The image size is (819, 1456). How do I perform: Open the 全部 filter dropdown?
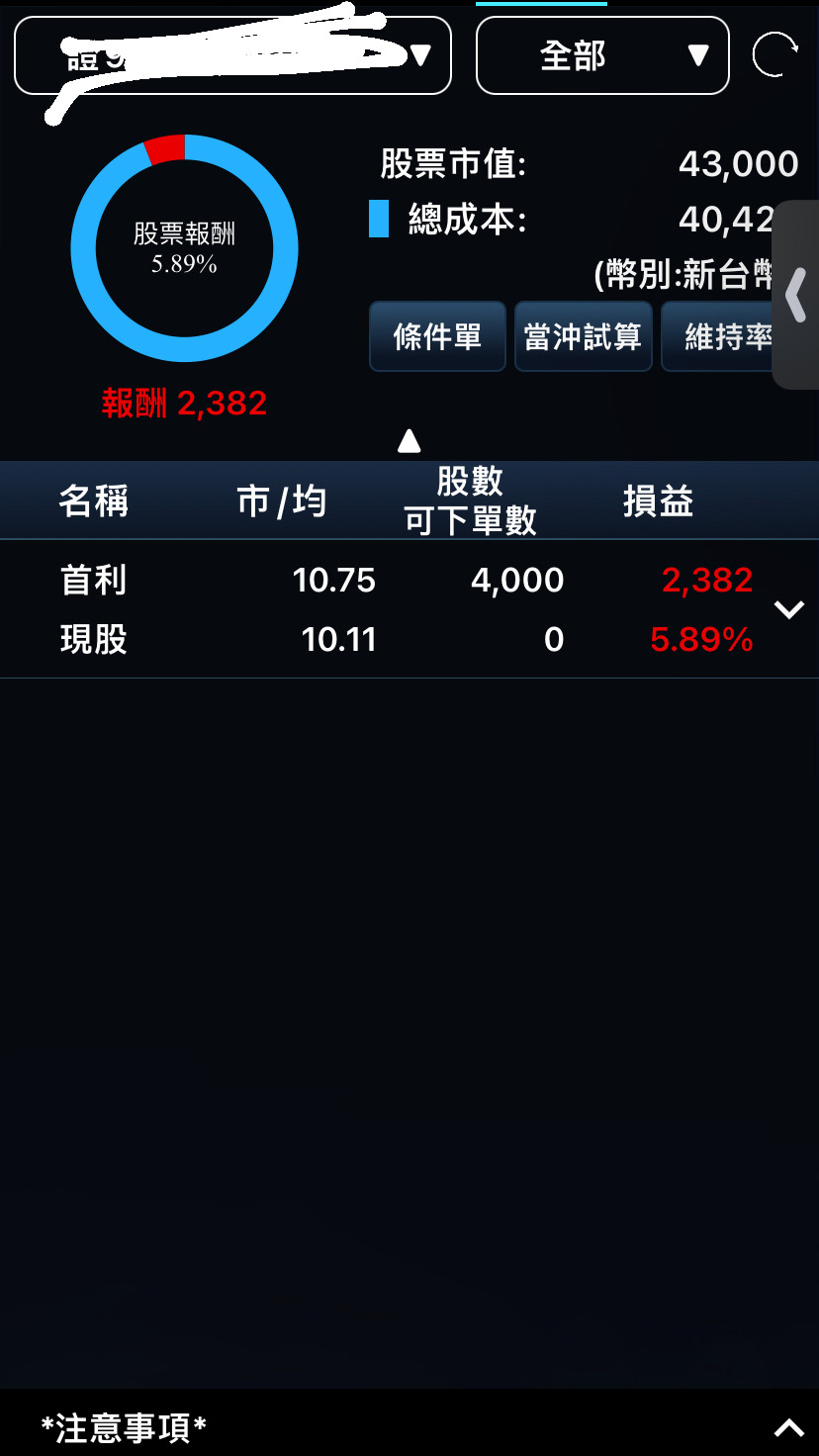[601, 56]
